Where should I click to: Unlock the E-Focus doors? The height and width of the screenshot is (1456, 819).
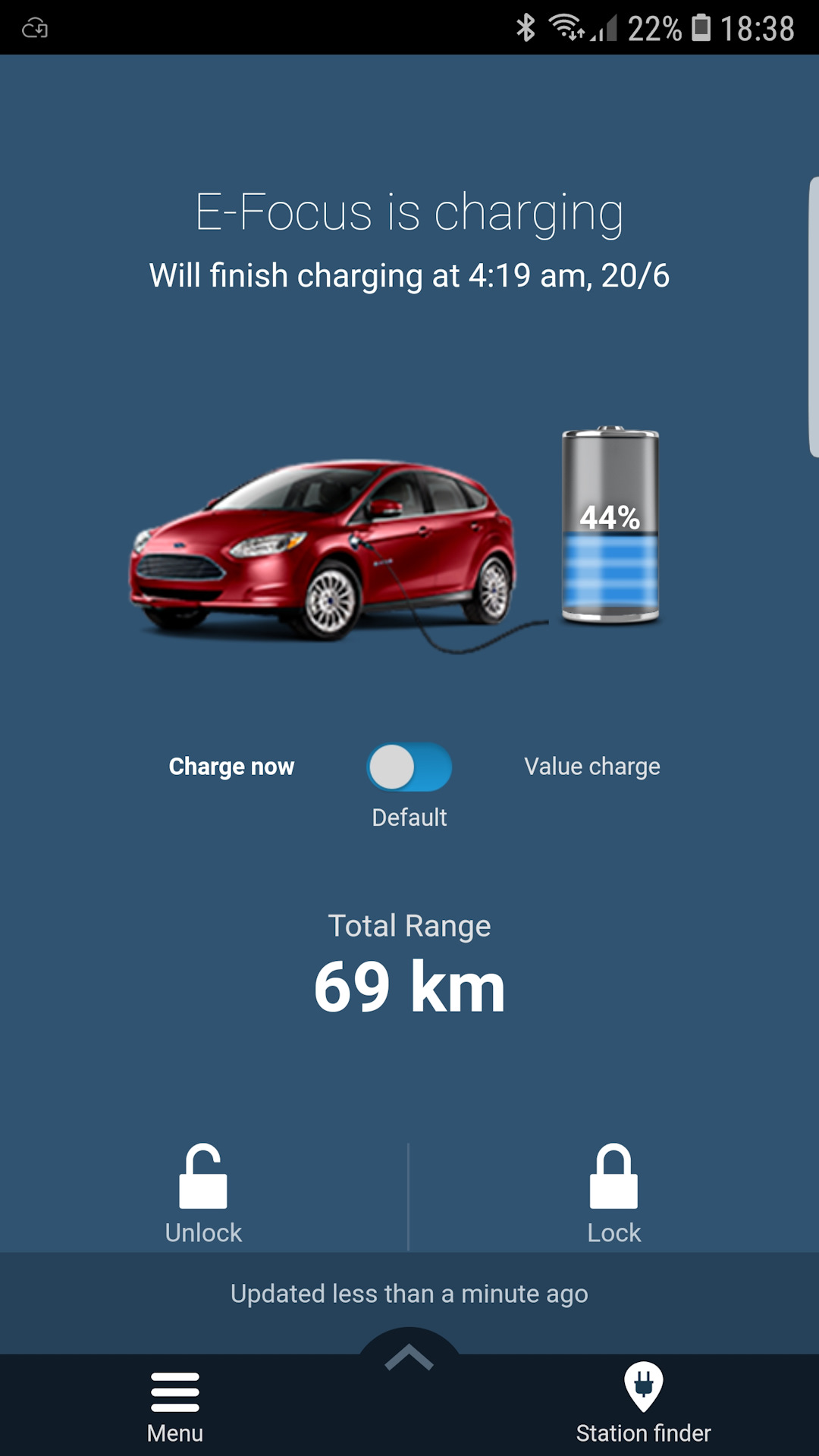pyautogui.click(x=203, y=1192)
